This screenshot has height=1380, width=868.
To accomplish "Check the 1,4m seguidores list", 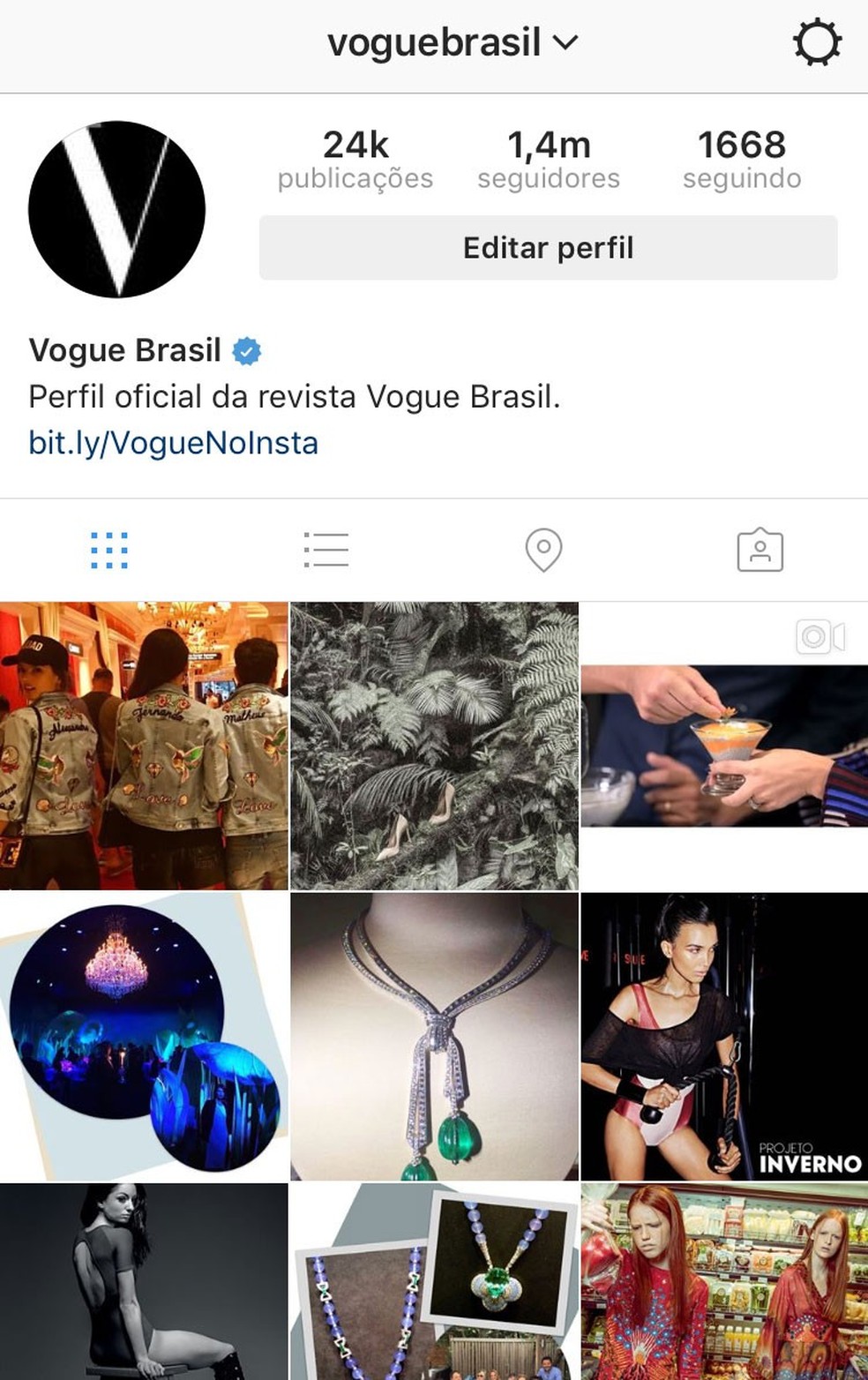I will click(549, 160).
